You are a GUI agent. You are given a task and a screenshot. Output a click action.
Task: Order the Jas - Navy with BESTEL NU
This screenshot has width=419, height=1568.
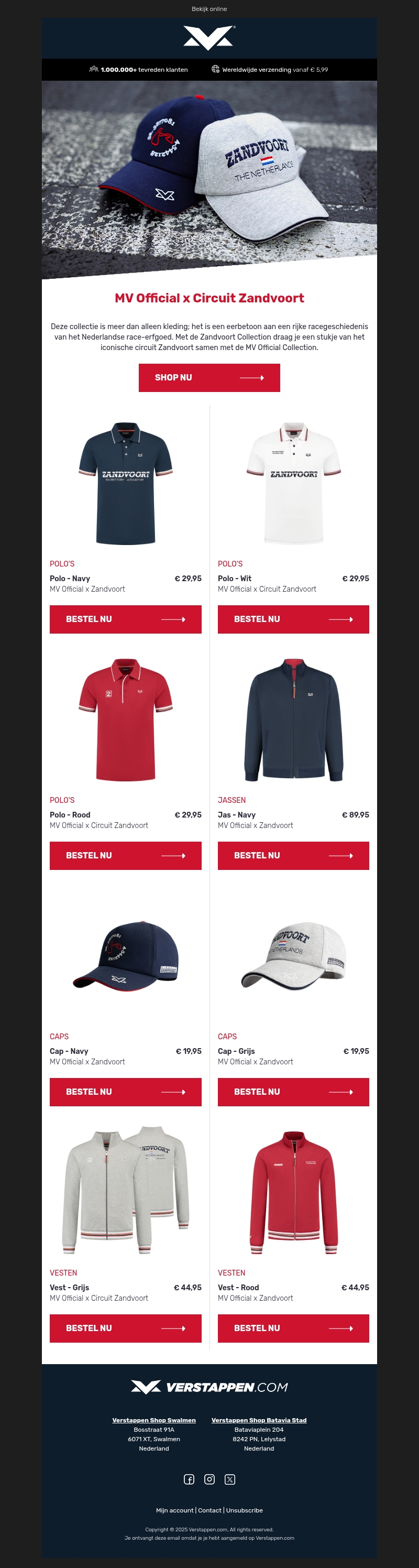(293, 855)
